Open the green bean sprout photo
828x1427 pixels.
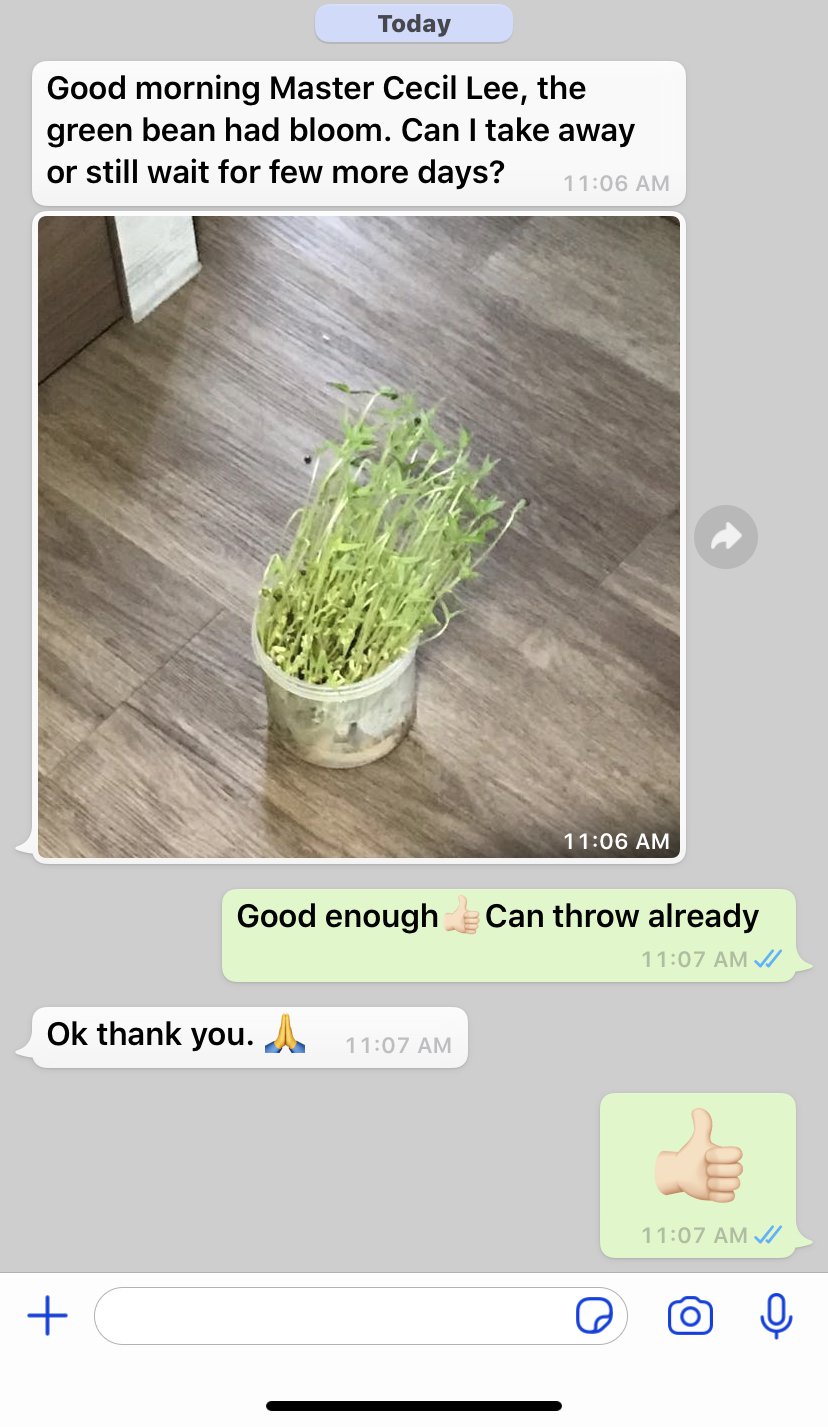(358, 537)
